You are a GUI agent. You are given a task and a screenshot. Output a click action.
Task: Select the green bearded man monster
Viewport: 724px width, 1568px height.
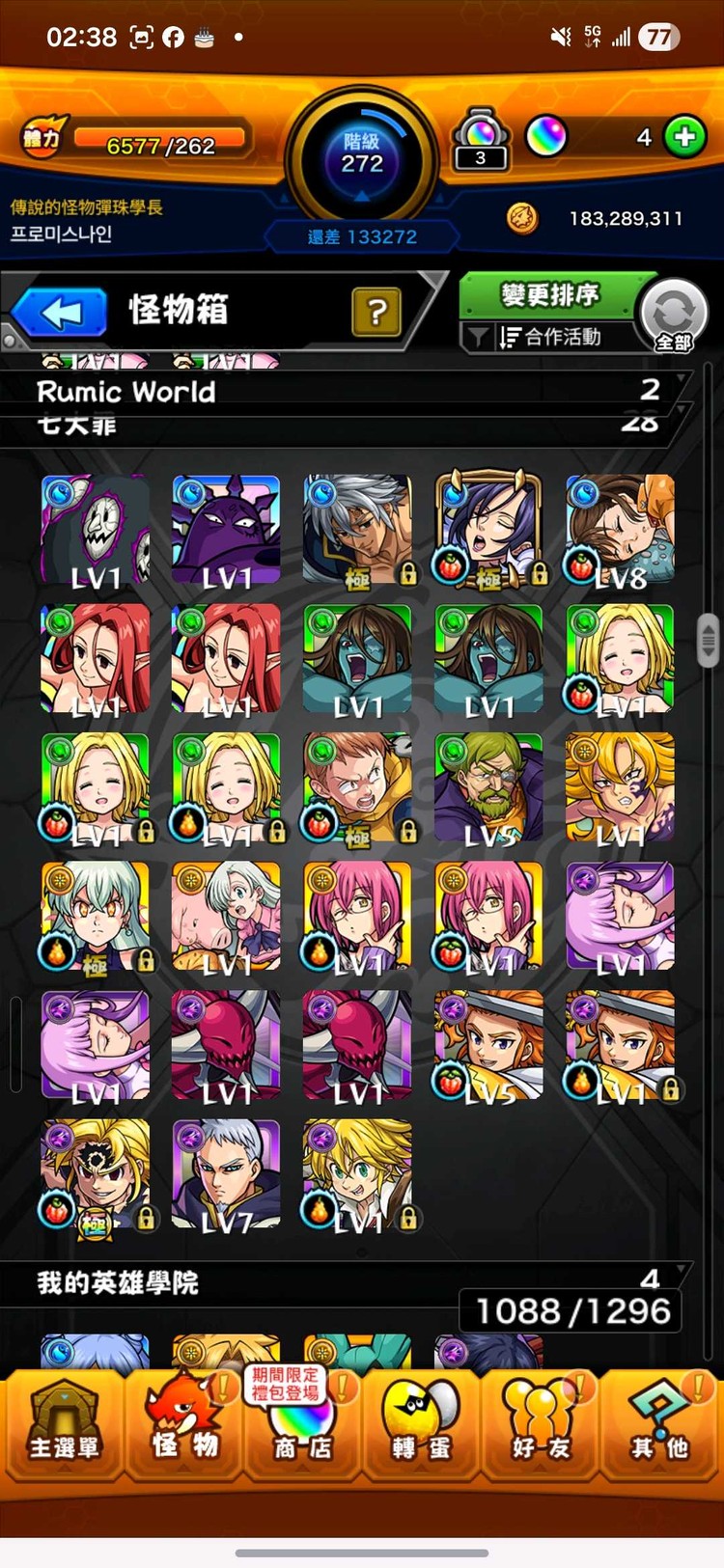coord(488,788)
